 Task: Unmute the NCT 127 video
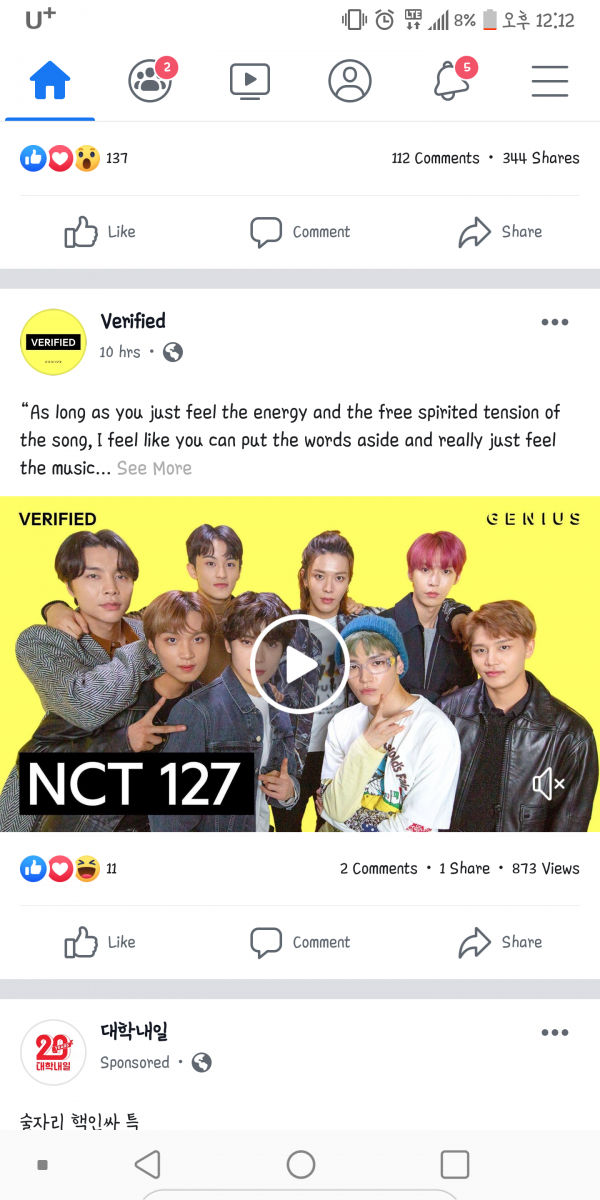click(x=549, y=784)
